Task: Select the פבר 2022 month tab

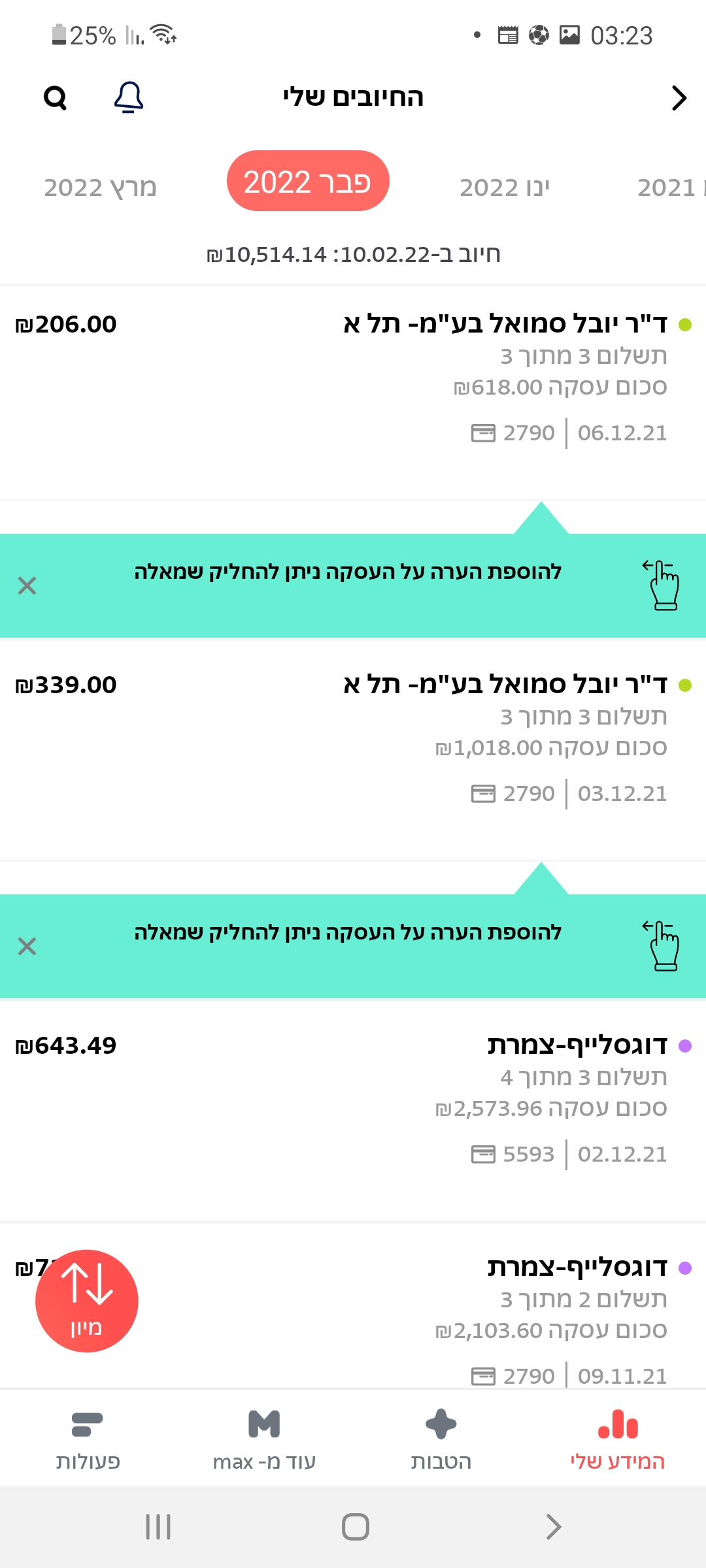Action: pos(308,182)
